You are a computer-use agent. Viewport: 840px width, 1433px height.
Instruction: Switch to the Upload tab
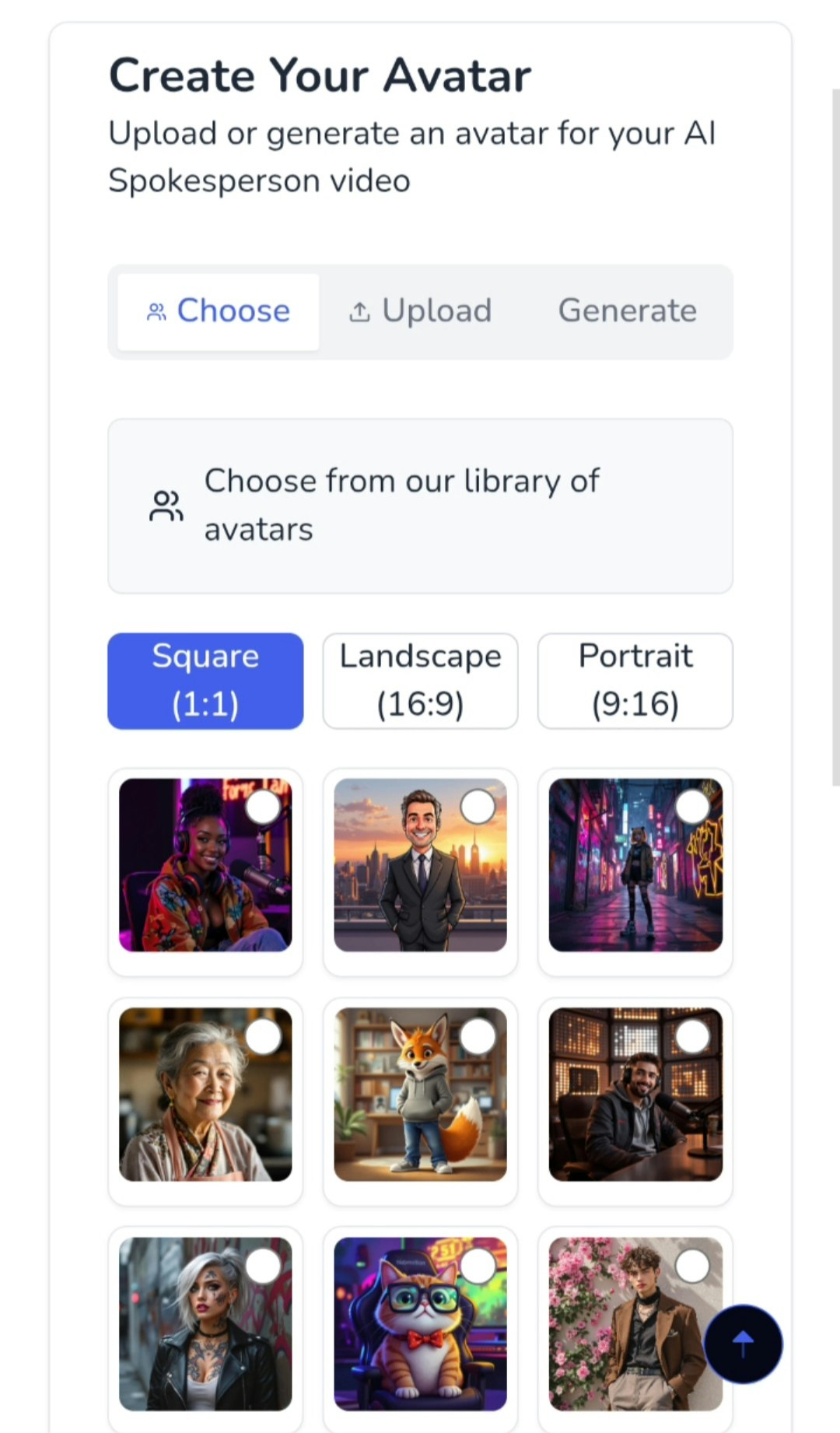(x=421, y=311)
